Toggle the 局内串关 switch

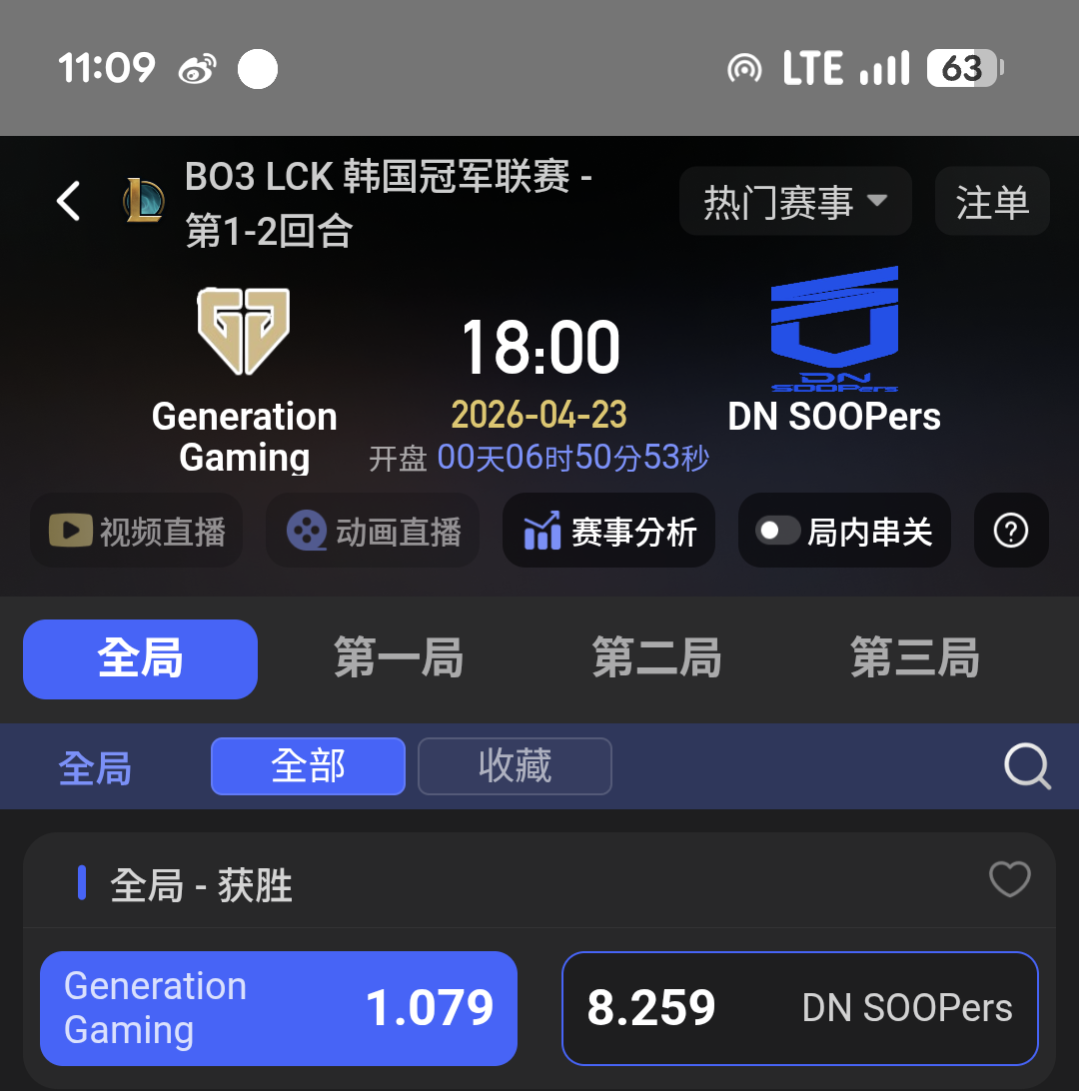pyautogui.click(x=777, y=531)
